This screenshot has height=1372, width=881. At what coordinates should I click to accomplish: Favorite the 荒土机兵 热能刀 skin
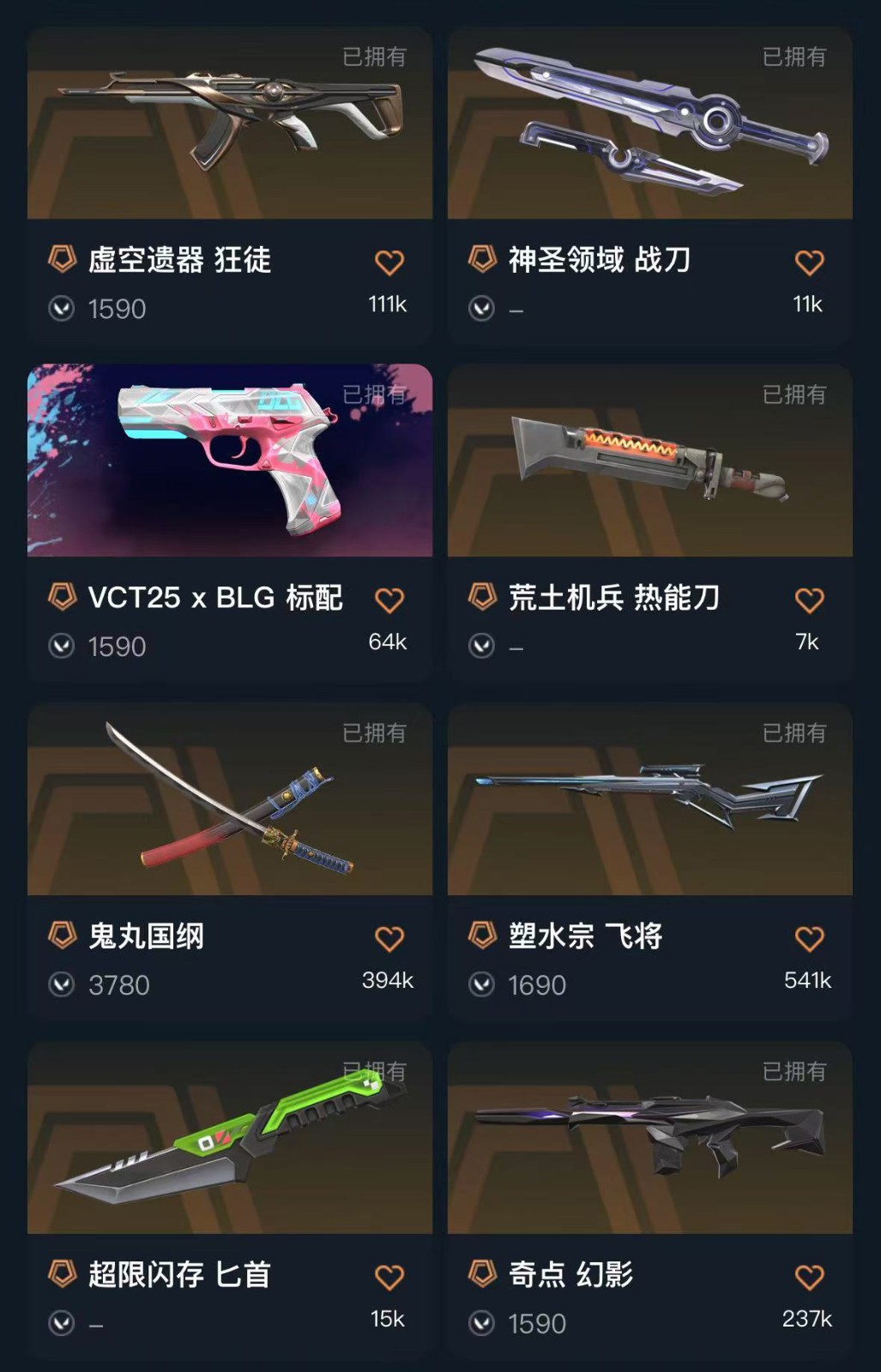click(x=809, y=600)
